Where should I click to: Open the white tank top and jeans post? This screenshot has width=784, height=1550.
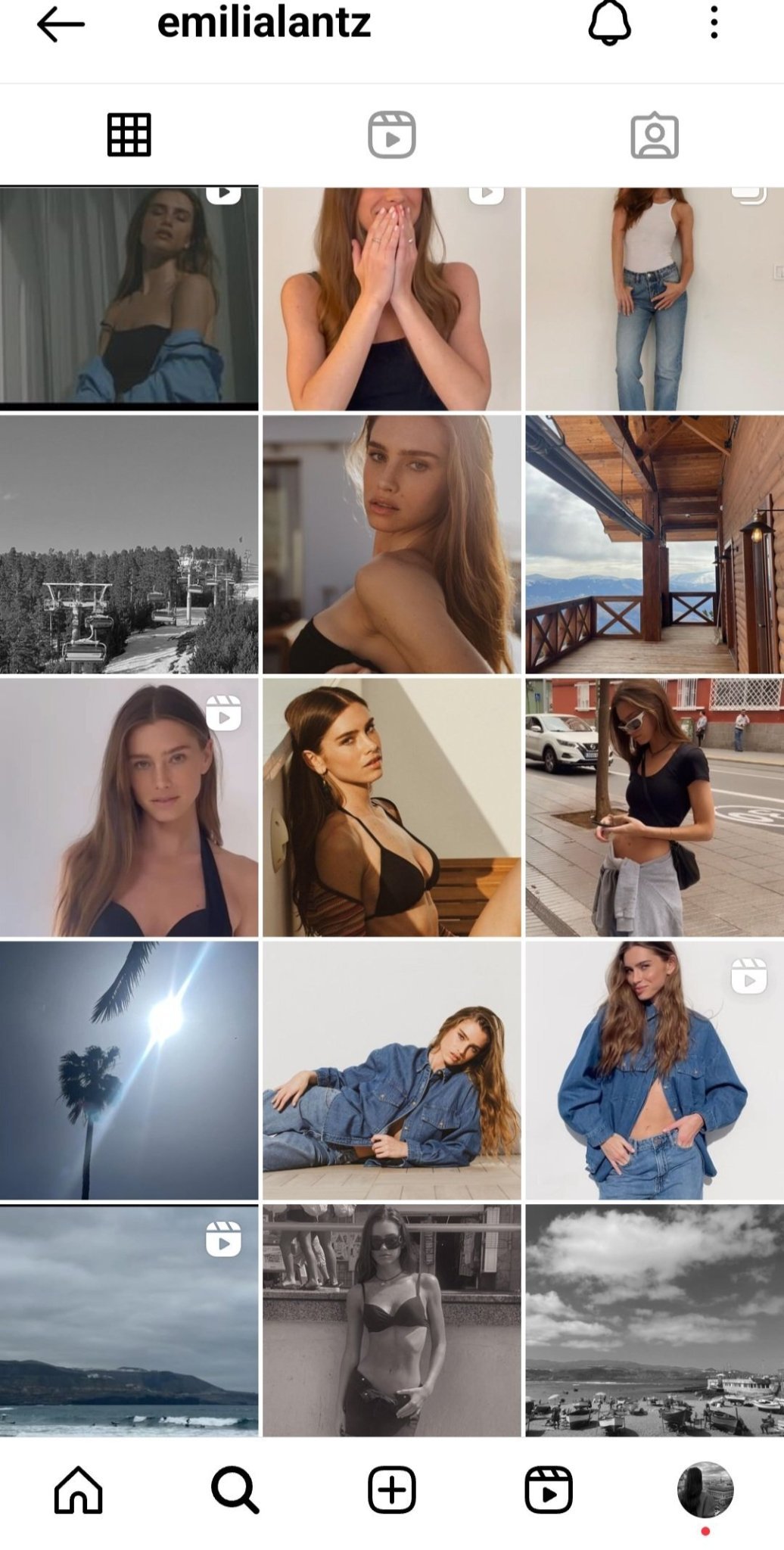click(x=655, y=299)
